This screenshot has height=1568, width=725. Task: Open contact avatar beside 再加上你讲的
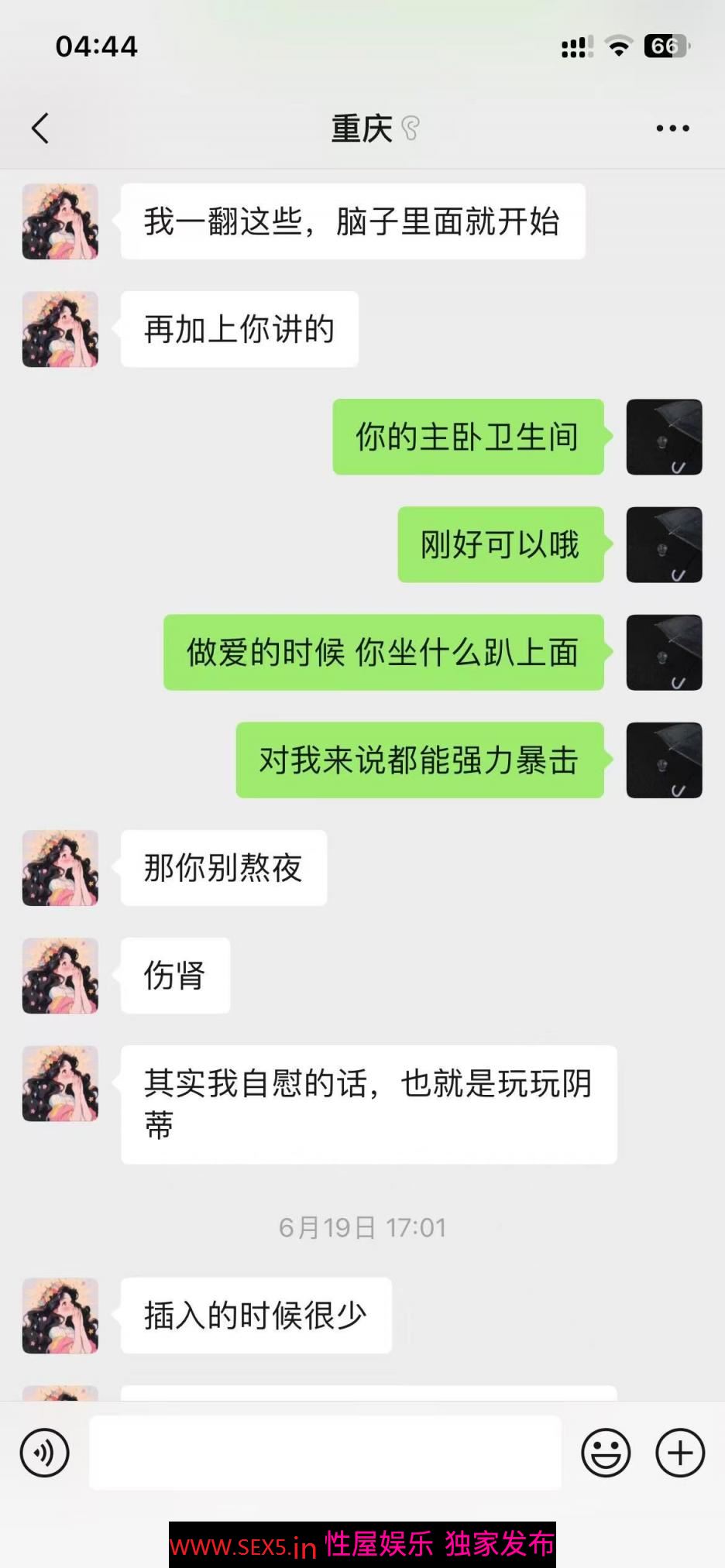(60, 329)
